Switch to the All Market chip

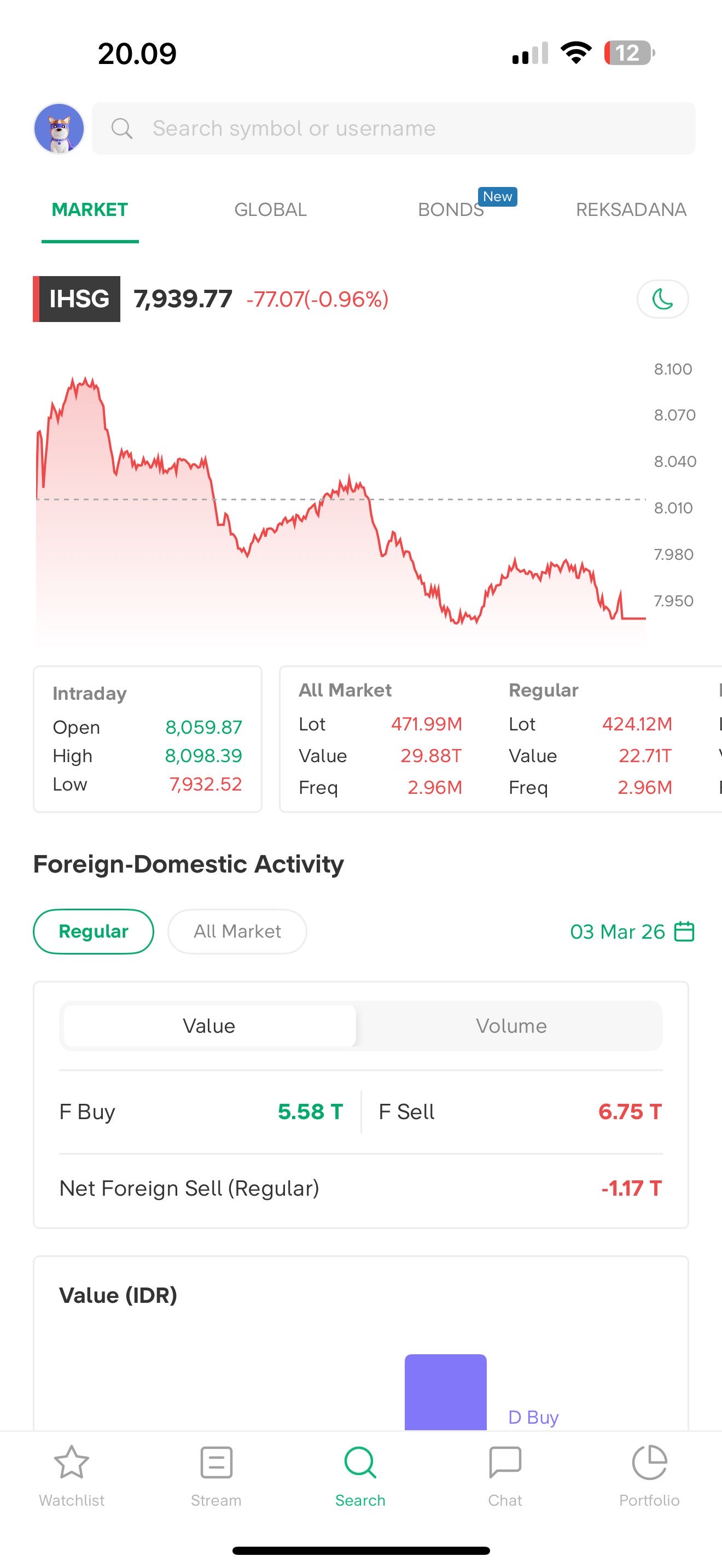pos(237,931)
